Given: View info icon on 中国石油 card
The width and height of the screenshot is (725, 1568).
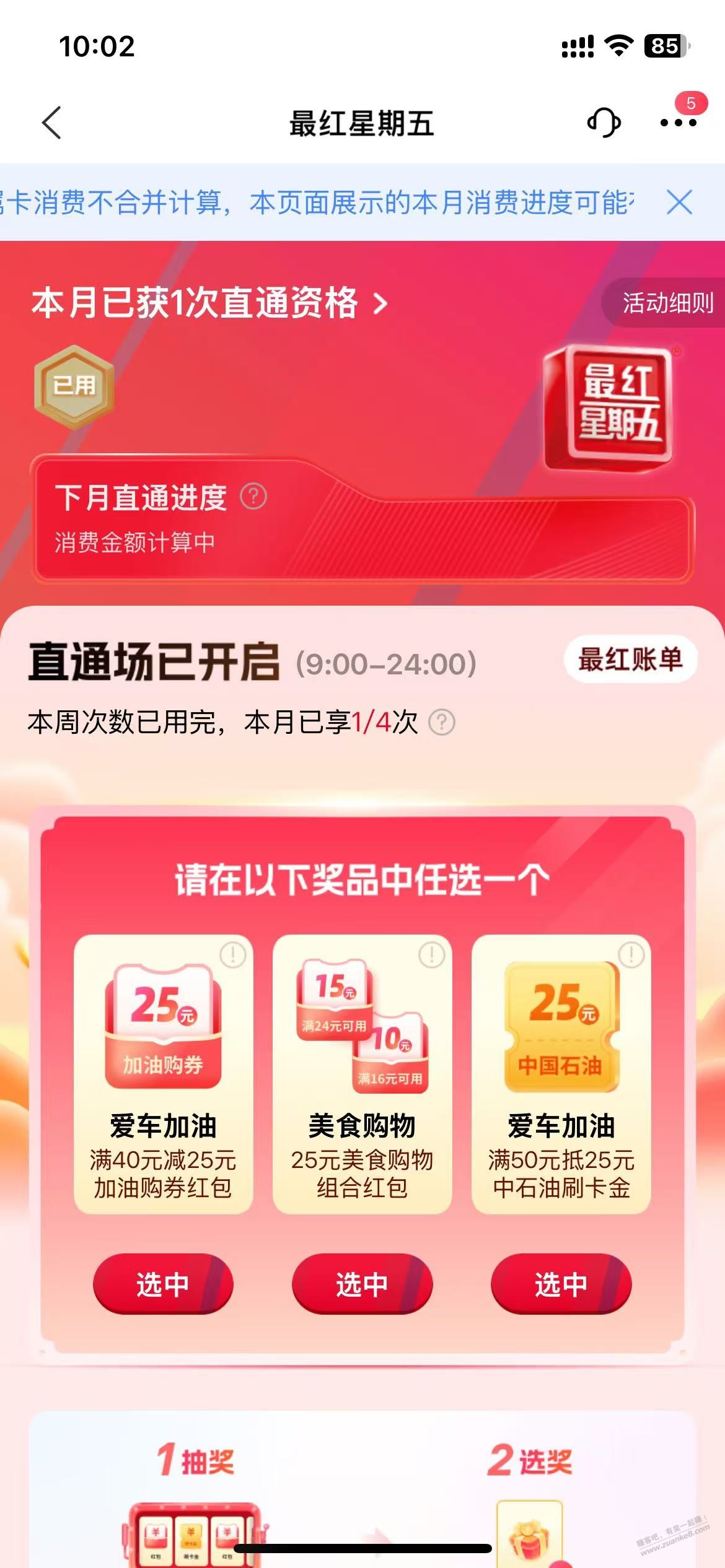Looking at the screenshot, I should pos(631,954).
